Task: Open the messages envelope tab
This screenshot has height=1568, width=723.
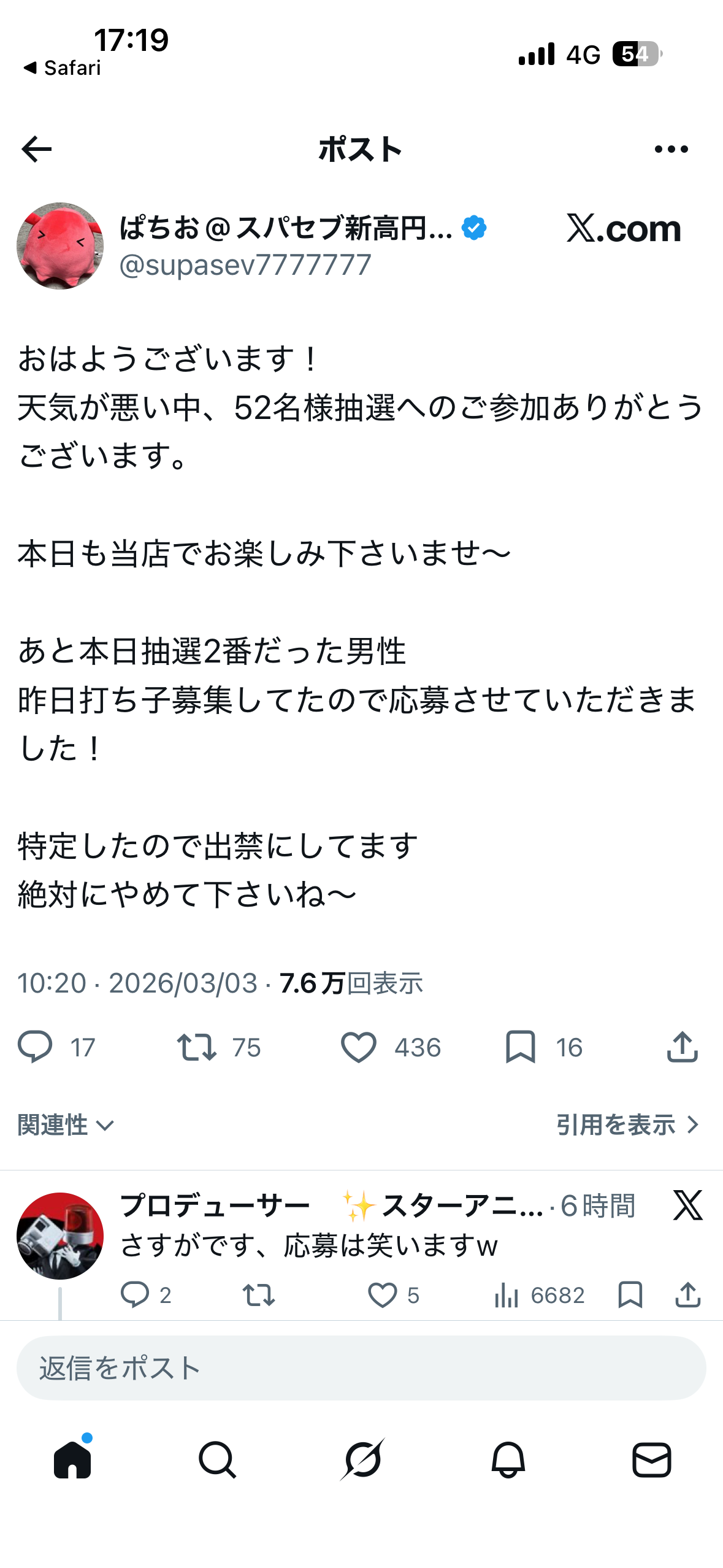Action: click(x=651, y=1460)
